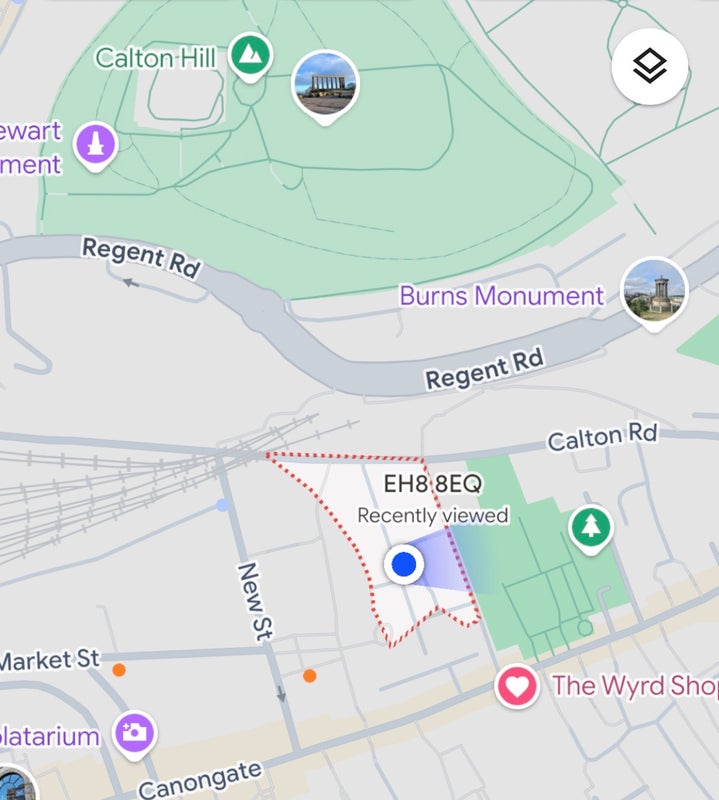
Task: Tap the green park tree marker
Action: [591, 528]
